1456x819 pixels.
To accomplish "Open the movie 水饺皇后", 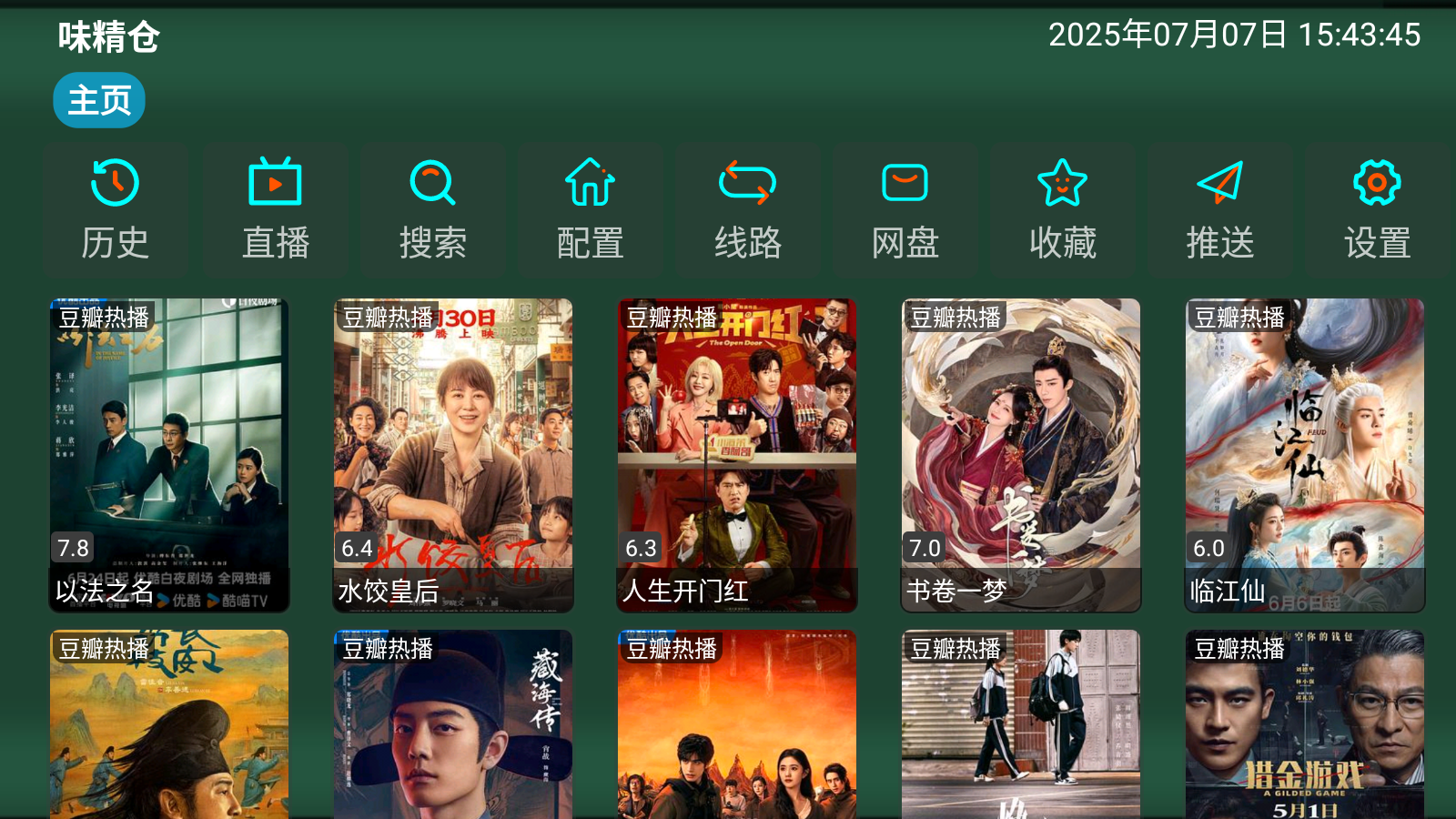I will (x=453, y=455).
